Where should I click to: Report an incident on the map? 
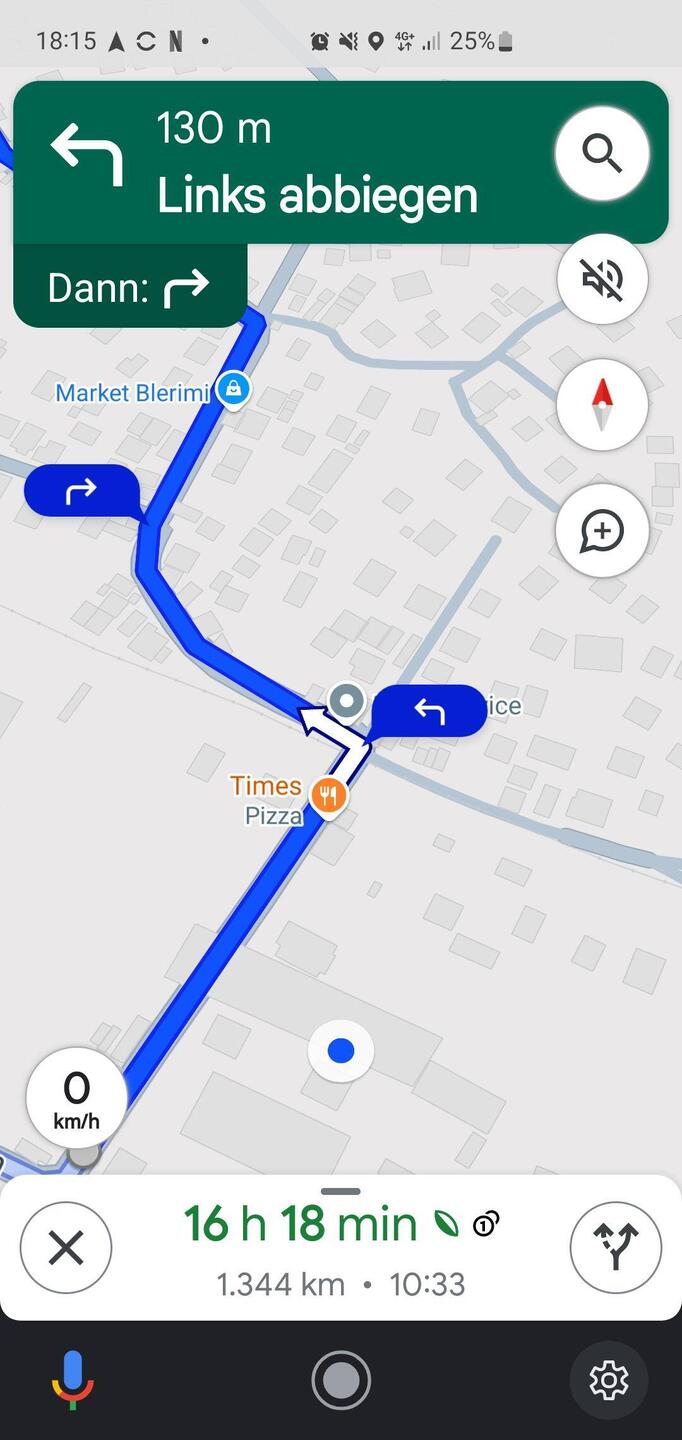tap(602, 531)
